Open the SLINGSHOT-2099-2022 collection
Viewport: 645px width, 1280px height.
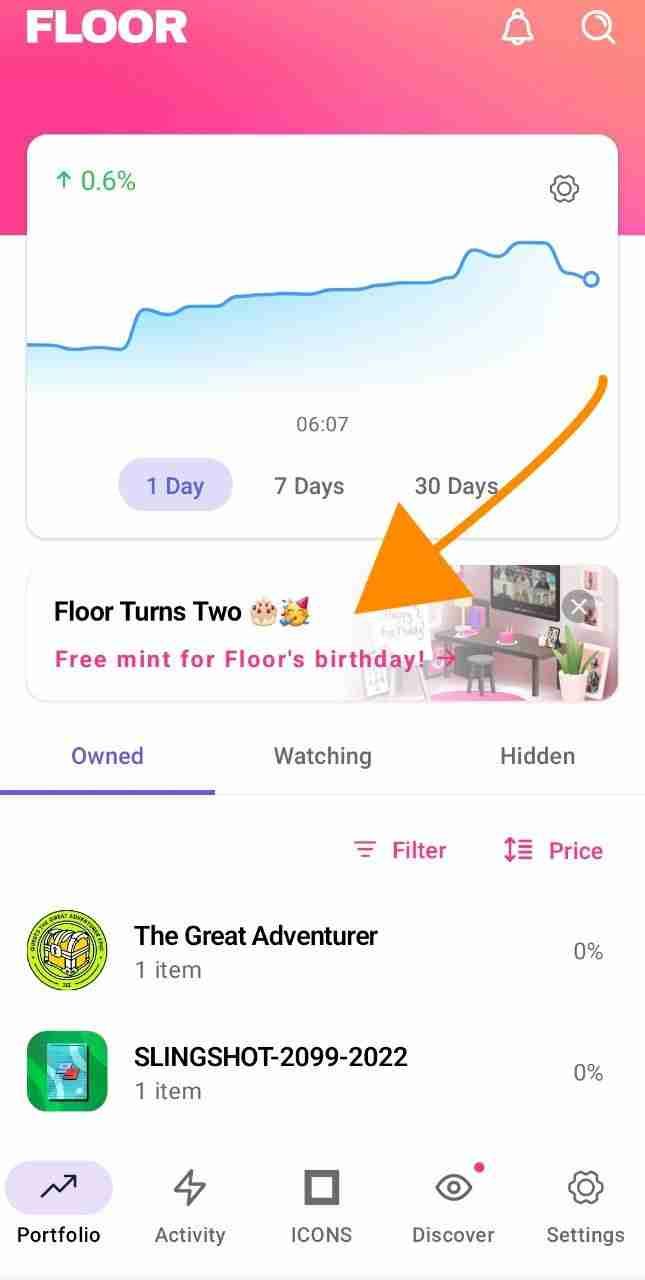[270, 1071]
